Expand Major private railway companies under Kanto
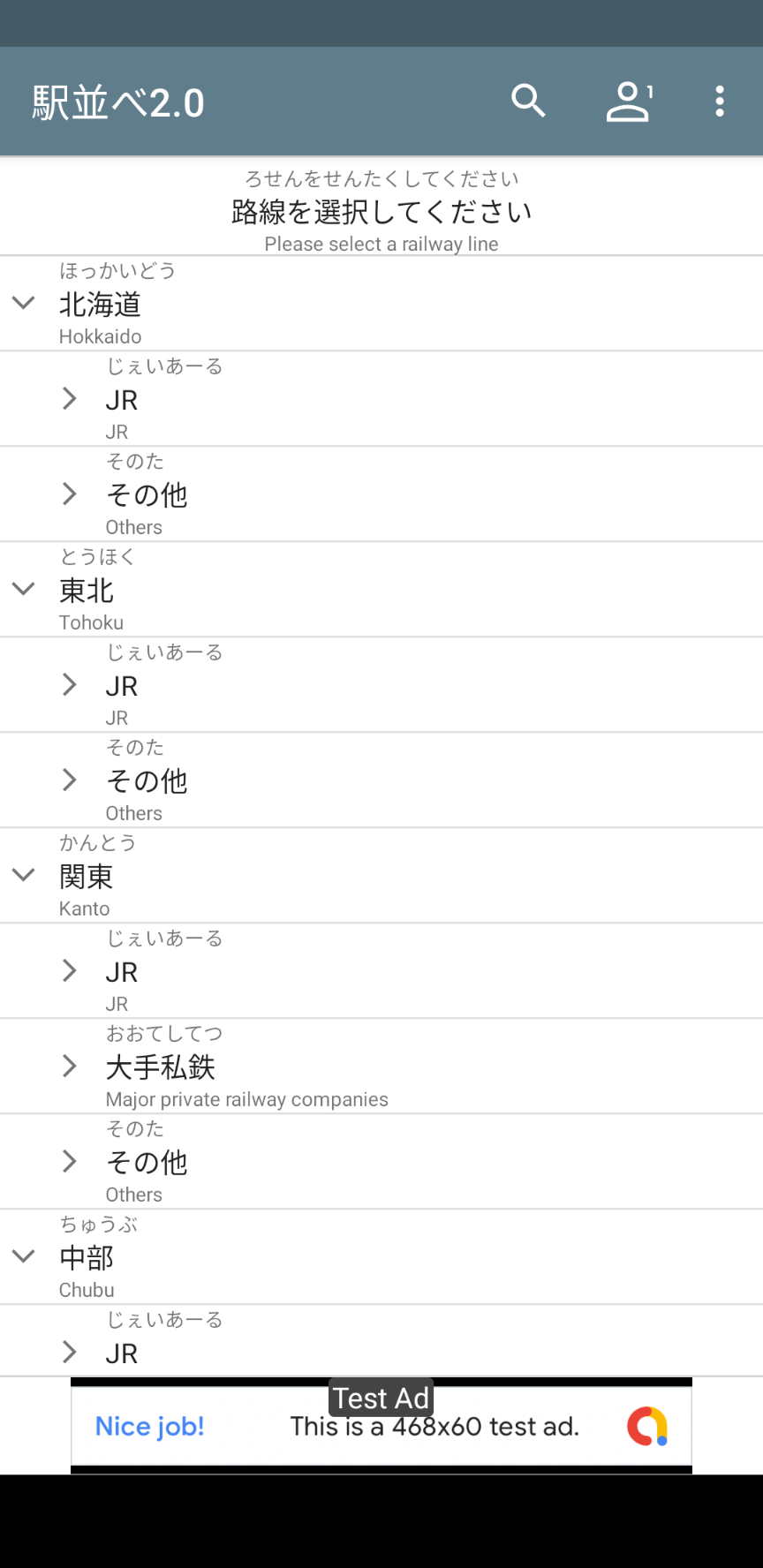 381,1067
